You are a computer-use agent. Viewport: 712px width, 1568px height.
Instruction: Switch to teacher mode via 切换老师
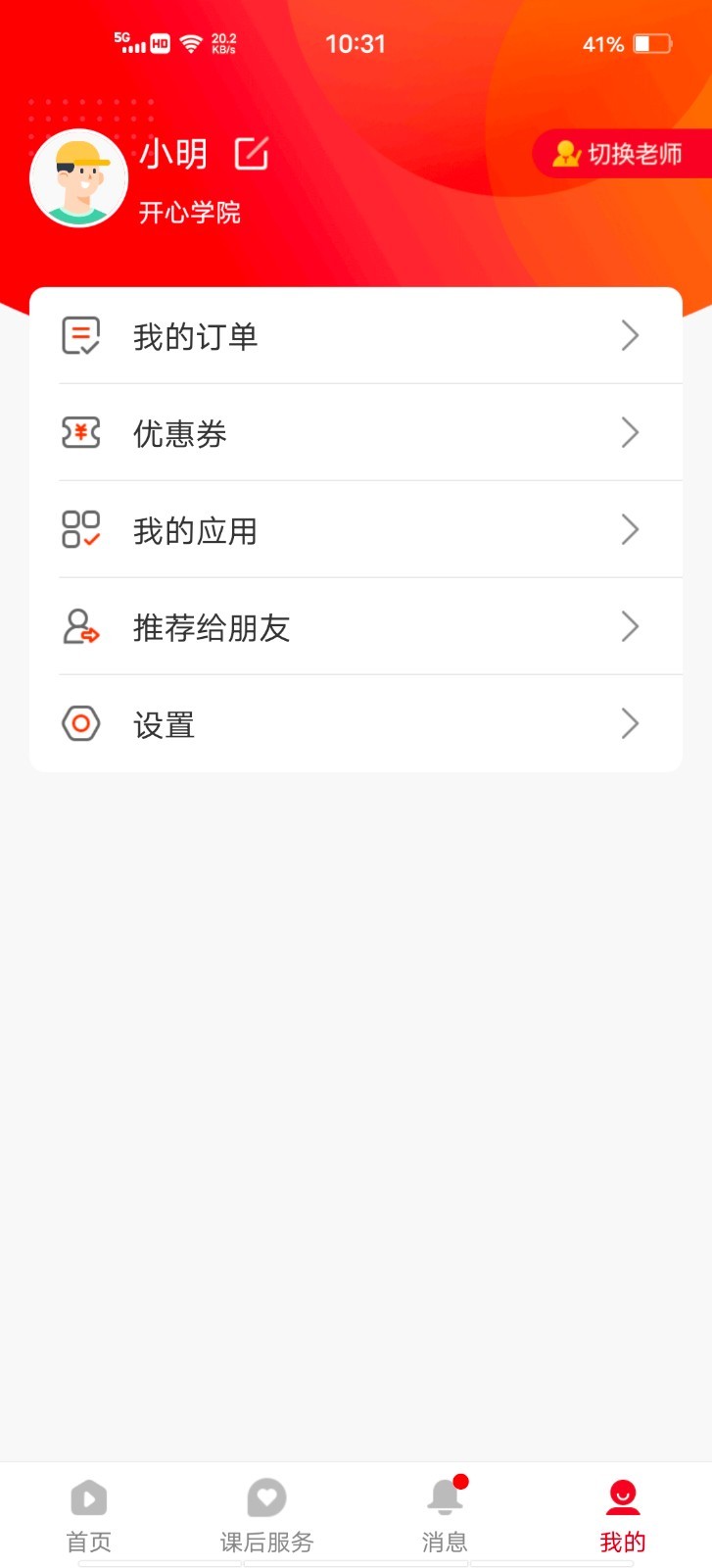point(621,154)
